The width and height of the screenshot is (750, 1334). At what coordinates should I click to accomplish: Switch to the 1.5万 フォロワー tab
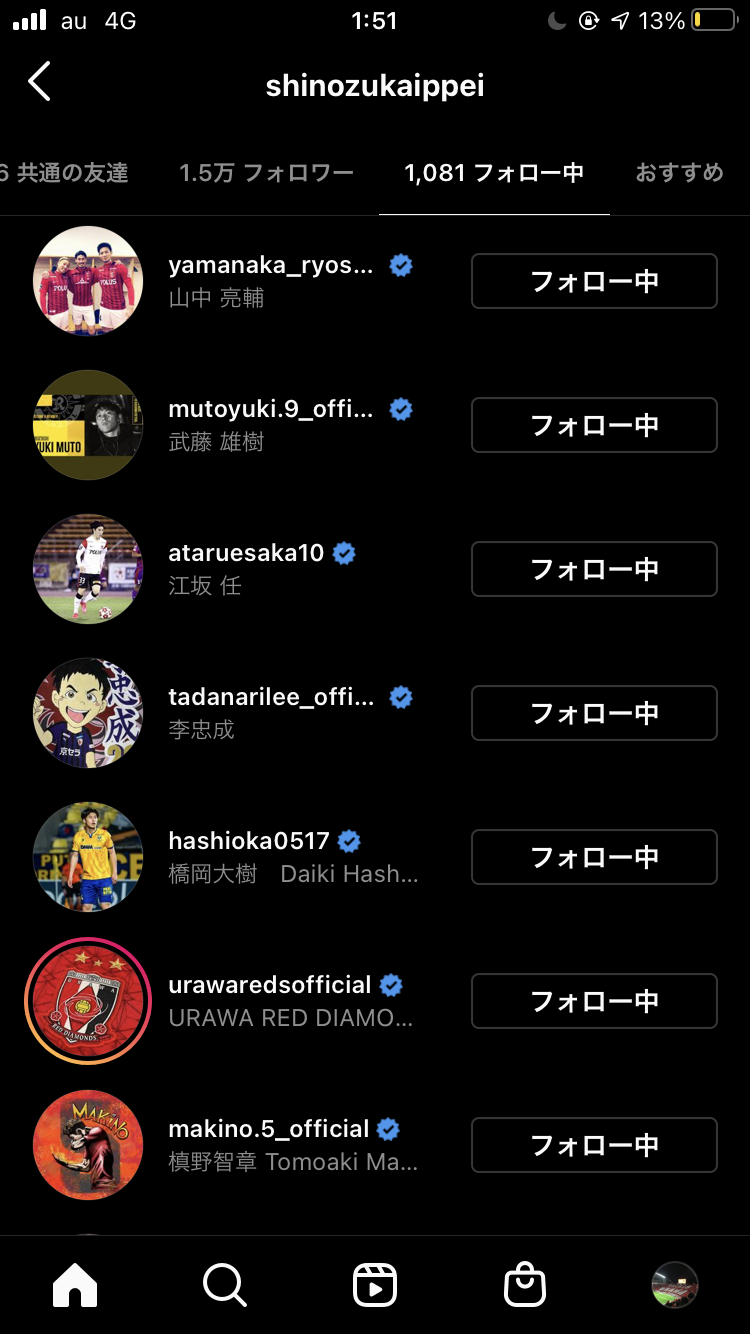tap(266, 173)
